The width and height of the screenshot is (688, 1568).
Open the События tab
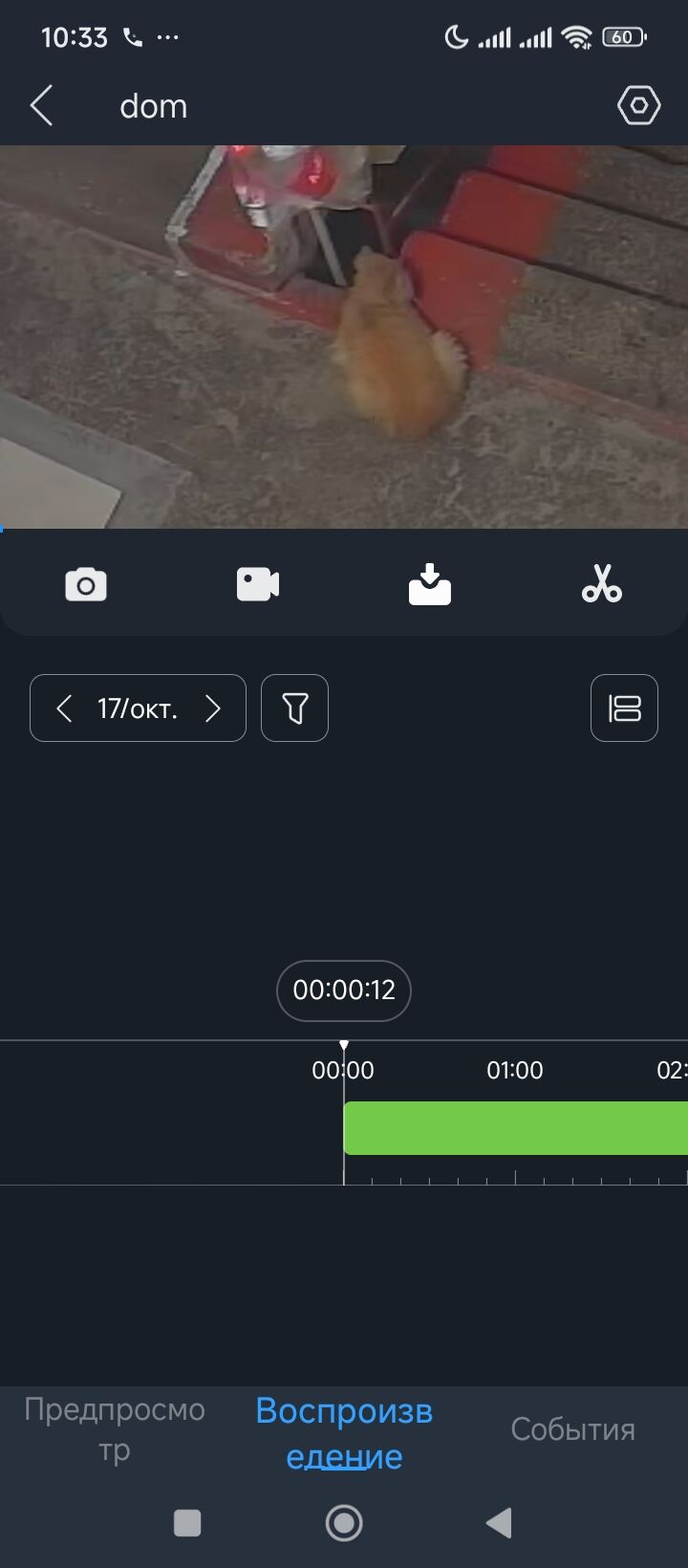pyautogui.click(x=572, y=1429)
